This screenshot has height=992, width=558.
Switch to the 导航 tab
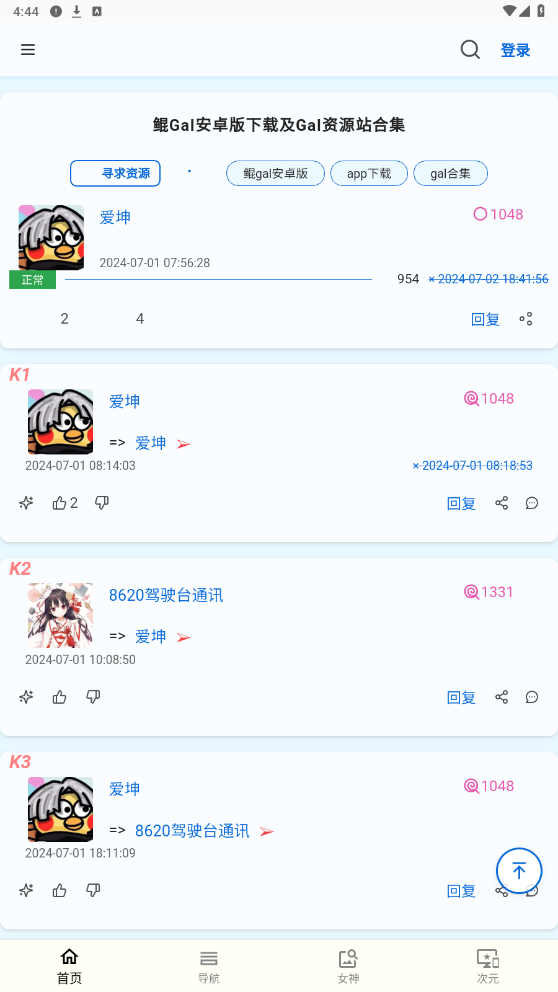point(209,967)
